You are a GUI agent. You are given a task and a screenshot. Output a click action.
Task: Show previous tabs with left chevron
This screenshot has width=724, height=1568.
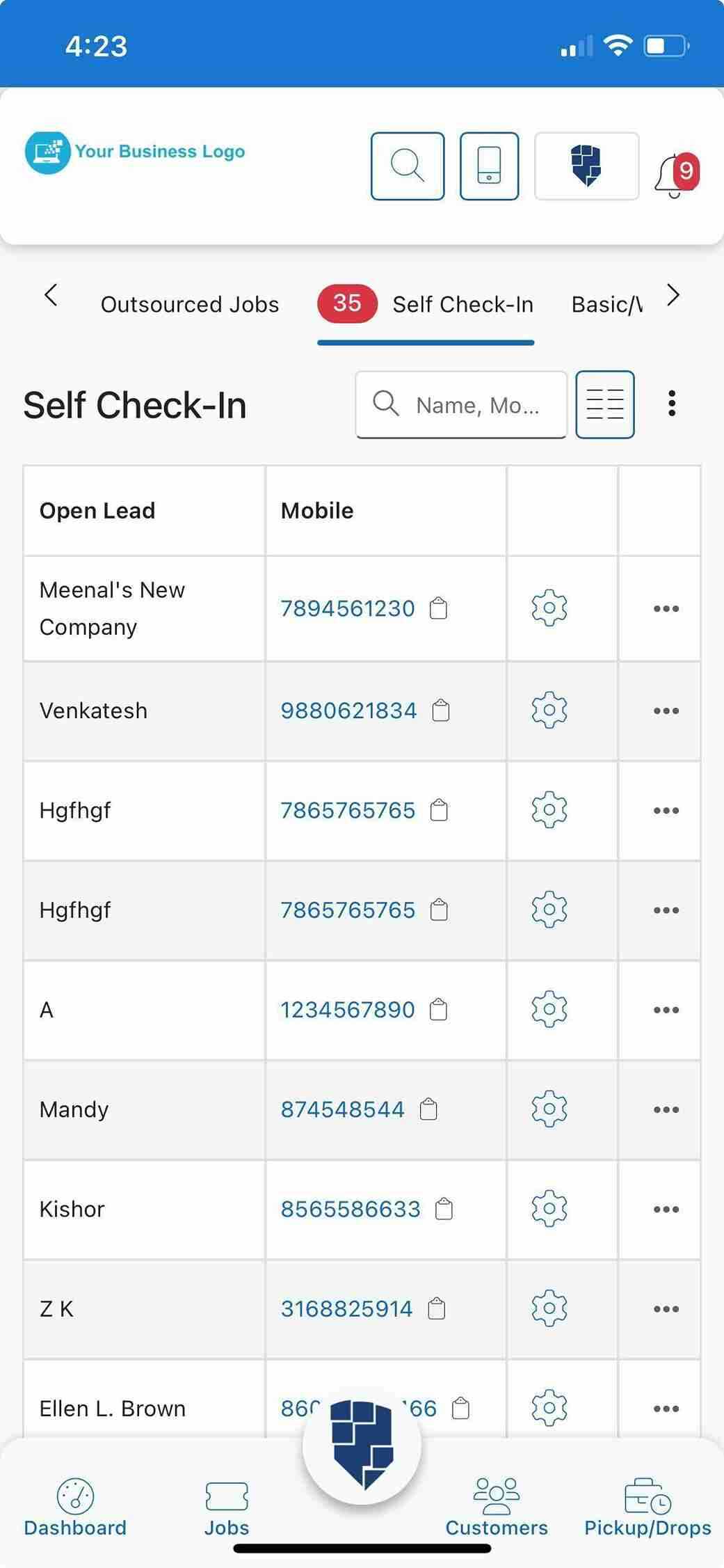coord(51,296)
